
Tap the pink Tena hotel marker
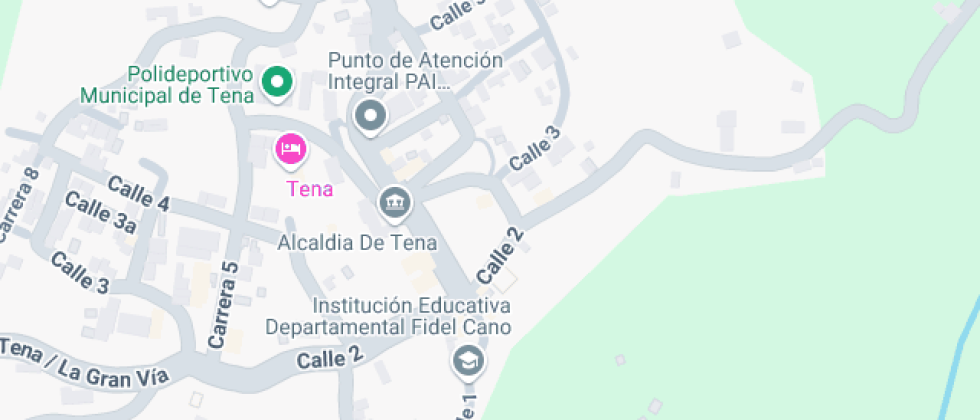291,150
